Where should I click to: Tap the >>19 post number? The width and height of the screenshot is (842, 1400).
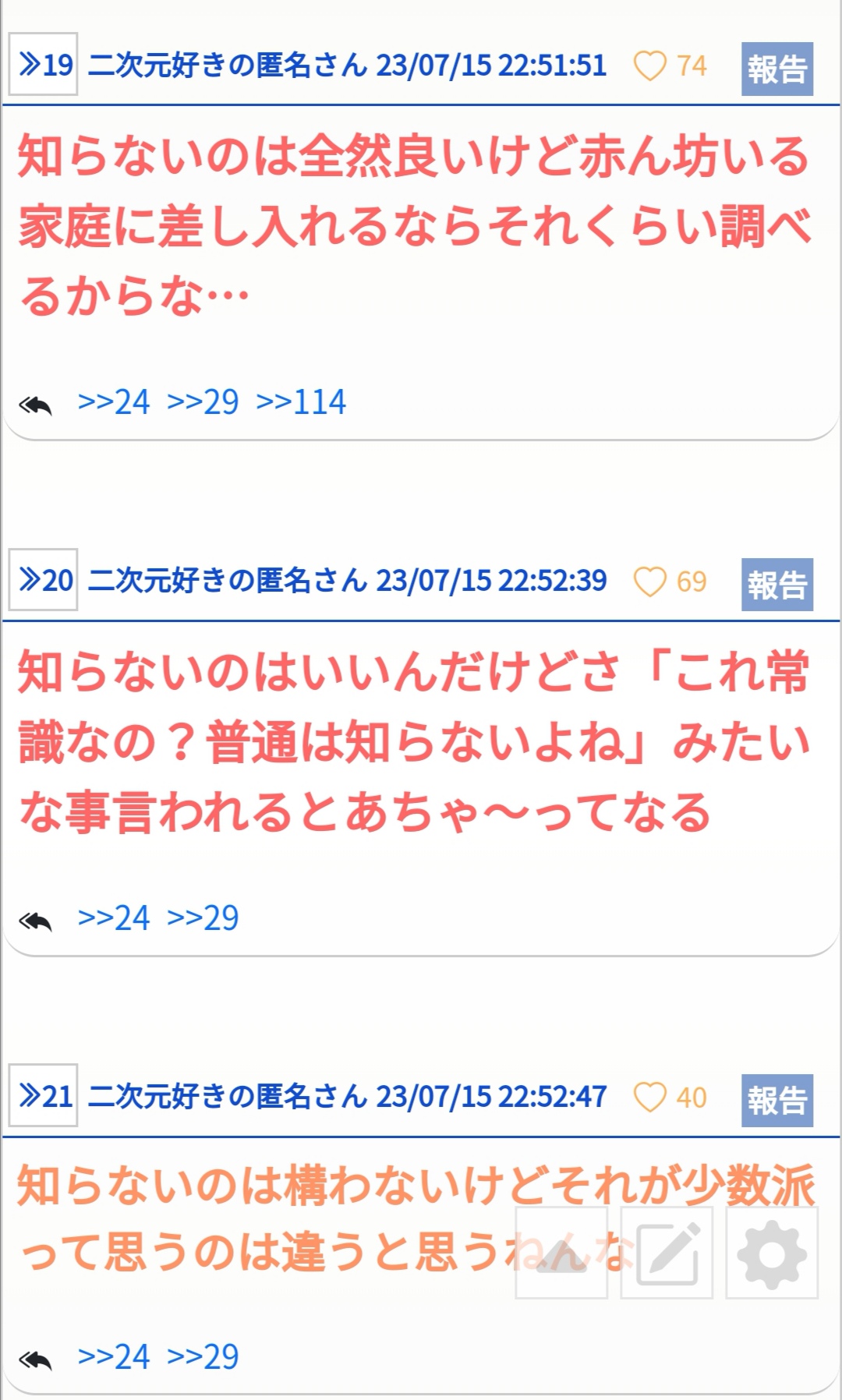coord(43,65)
